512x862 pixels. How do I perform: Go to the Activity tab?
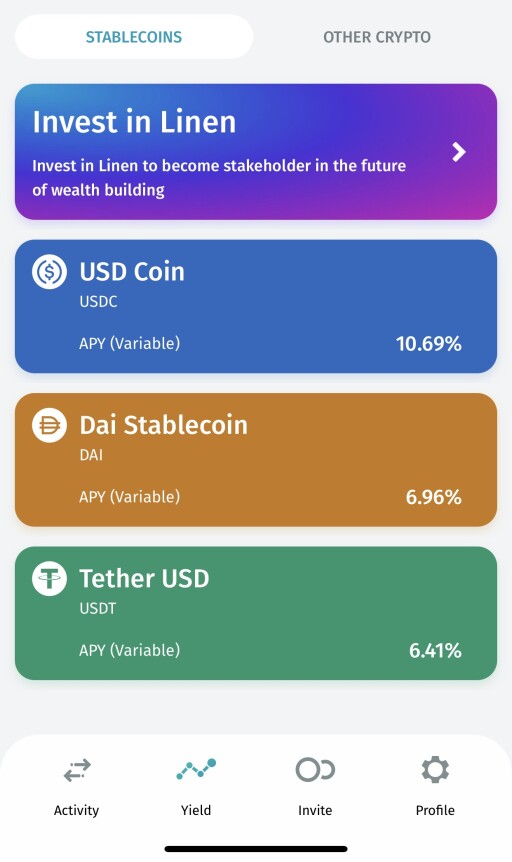point(76,786)
